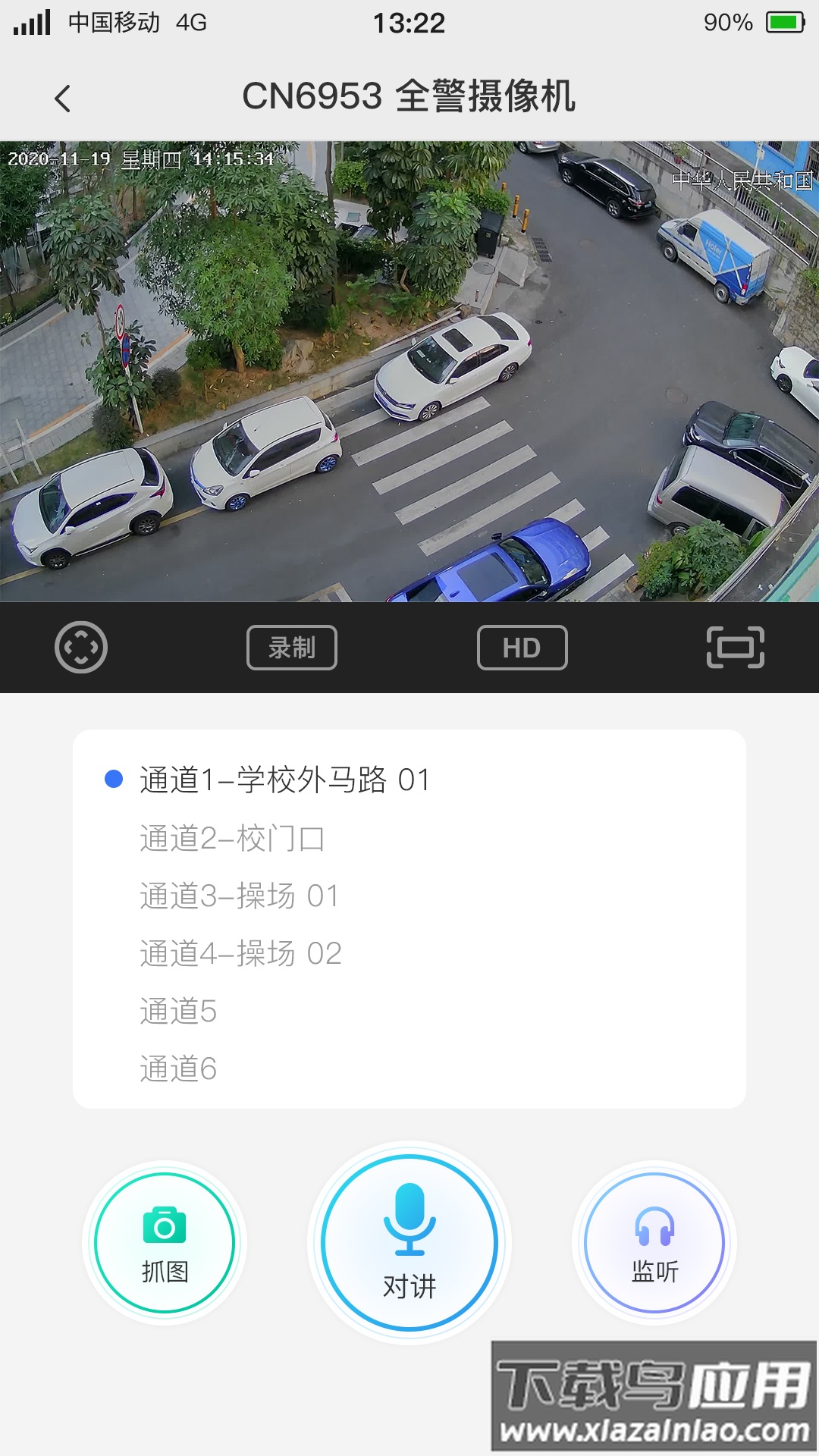Select the fullscreen view icon

point(737,648)
